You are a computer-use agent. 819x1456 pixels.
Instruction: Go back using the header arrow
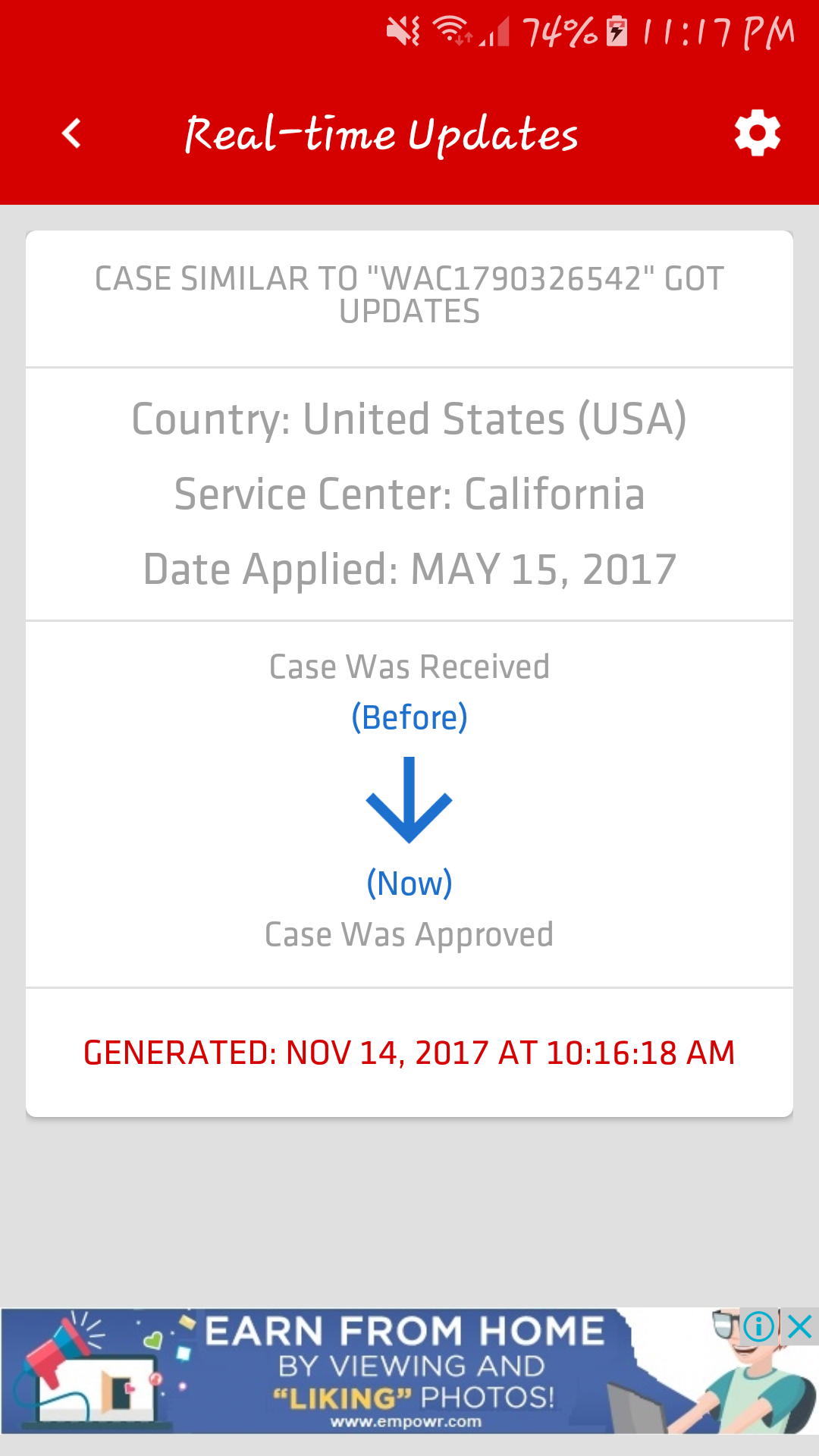click(71, 134)
